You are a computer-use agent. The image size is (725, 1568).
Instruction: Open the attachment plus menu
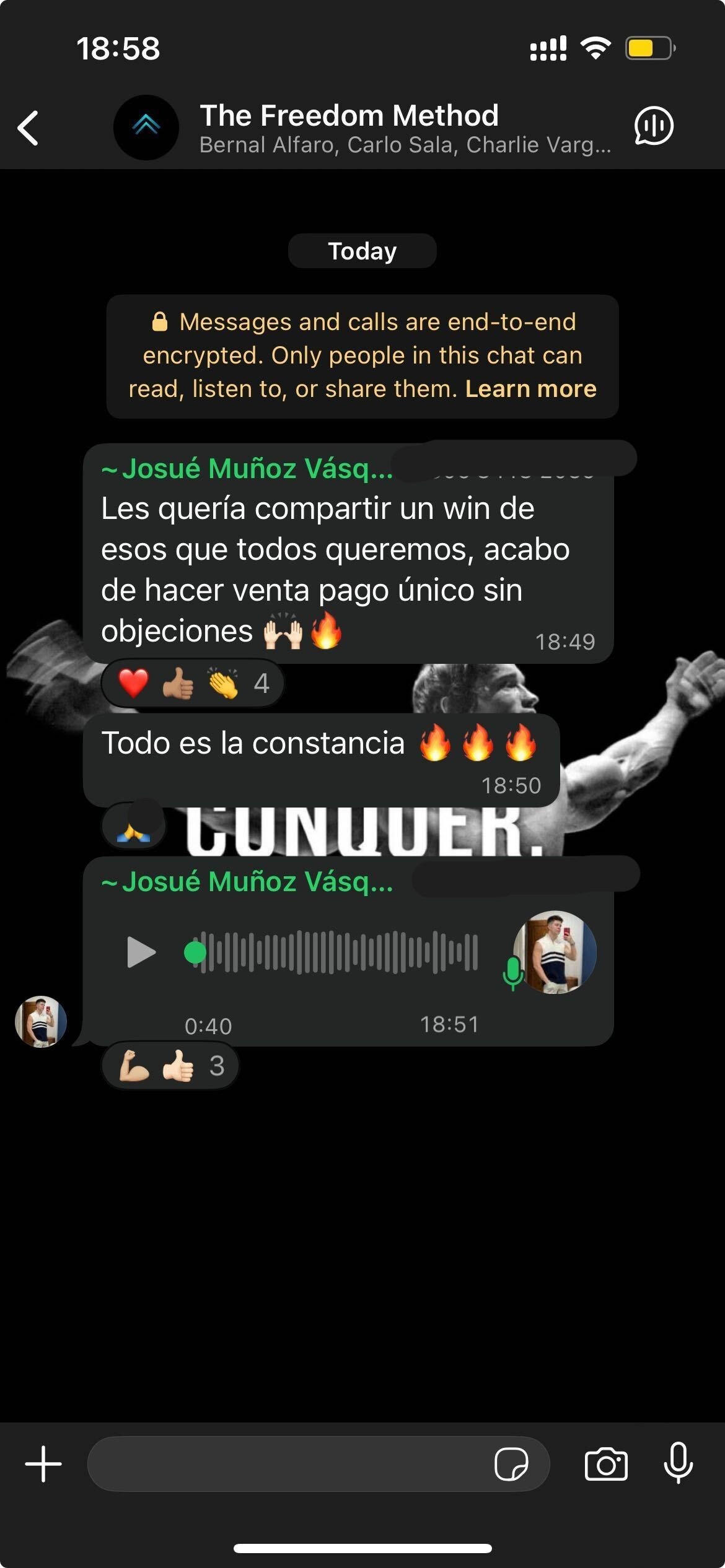click(x=43, y=1464)
